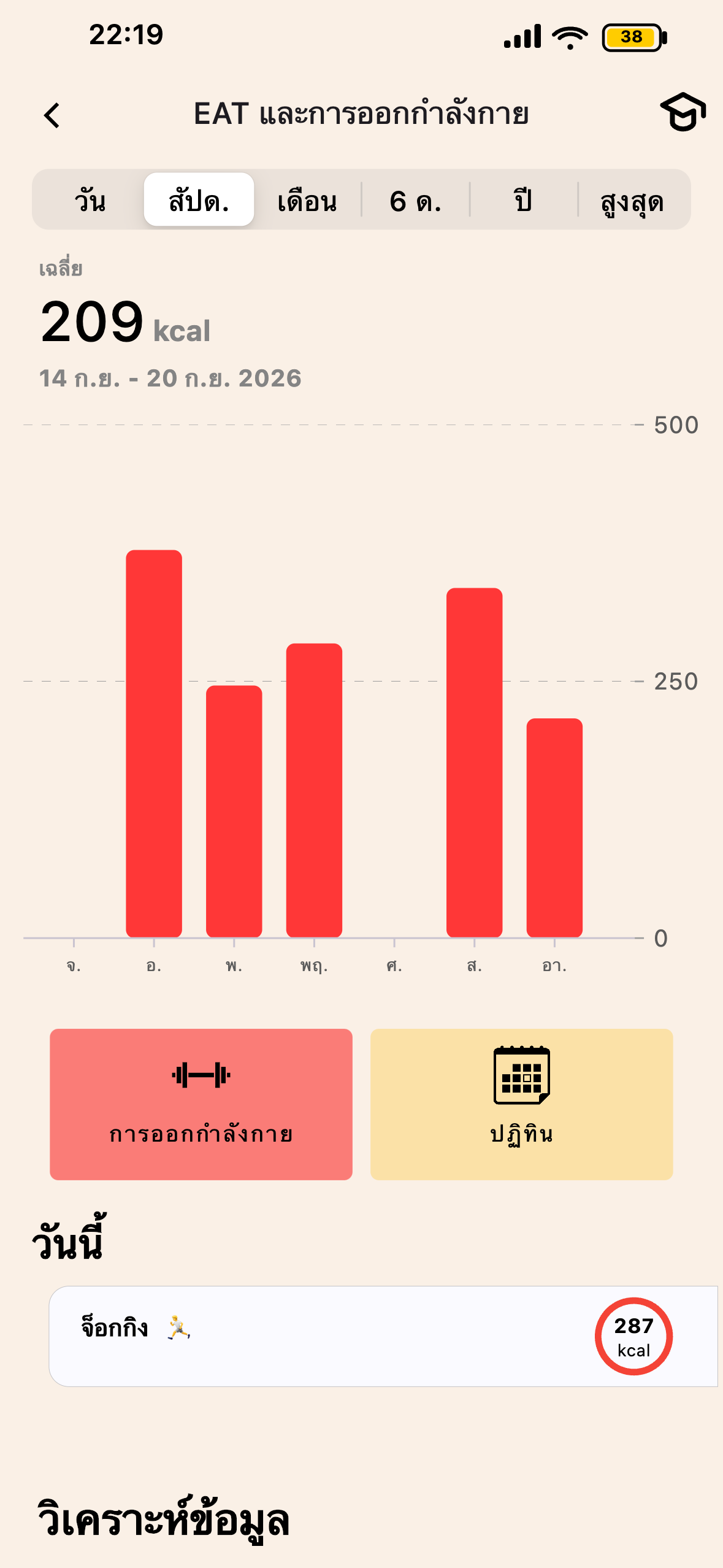The width and height of the screenshot is (723, 1568).
Task: Open the ปฏิทิน calendar button
Action: [x=522, y=1104]
